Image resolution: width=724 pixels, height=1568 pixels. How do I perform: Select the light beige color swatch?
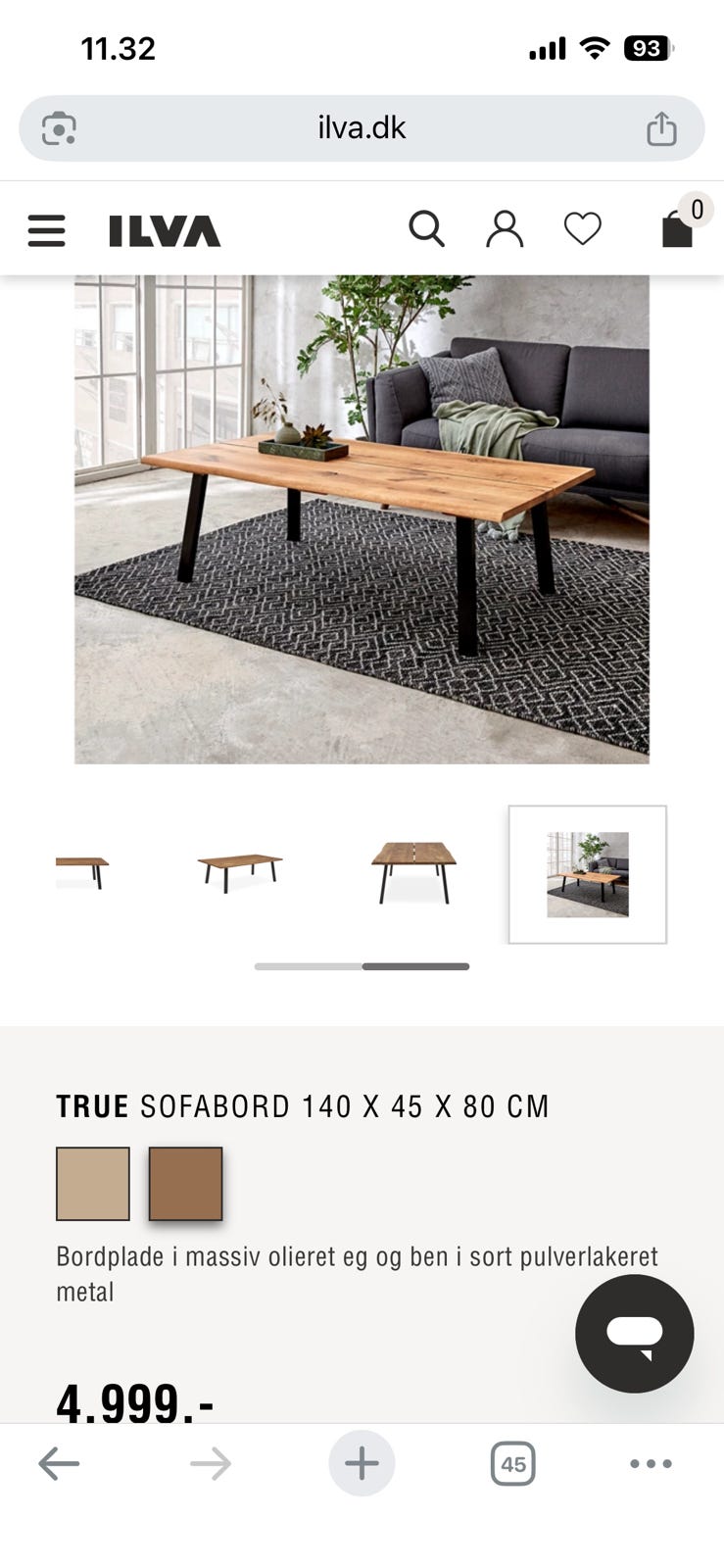[x=92, y=1183]
